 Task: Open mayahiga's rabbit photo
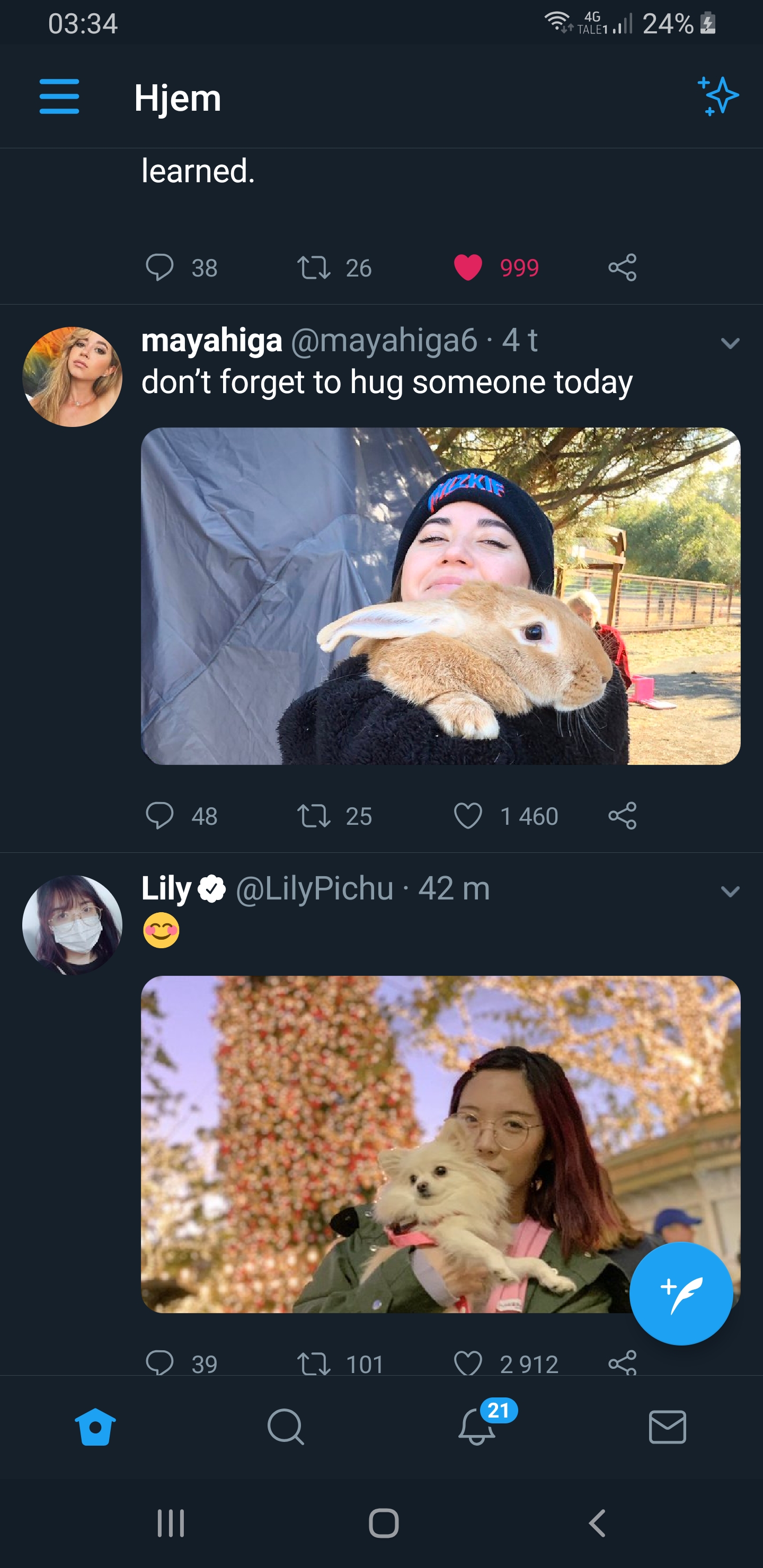click(x=440, y=596)
